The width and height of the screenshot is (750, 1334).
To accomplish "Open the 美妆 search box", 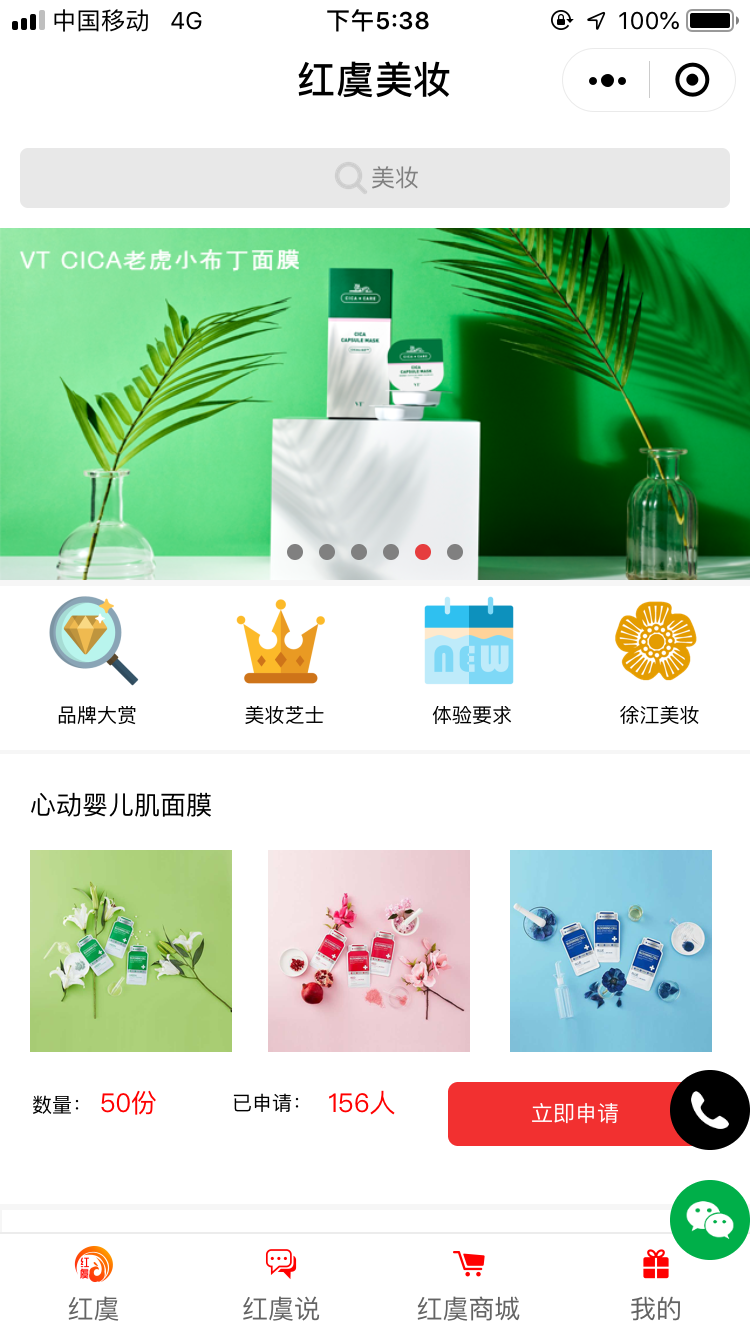I will [375, 178].
